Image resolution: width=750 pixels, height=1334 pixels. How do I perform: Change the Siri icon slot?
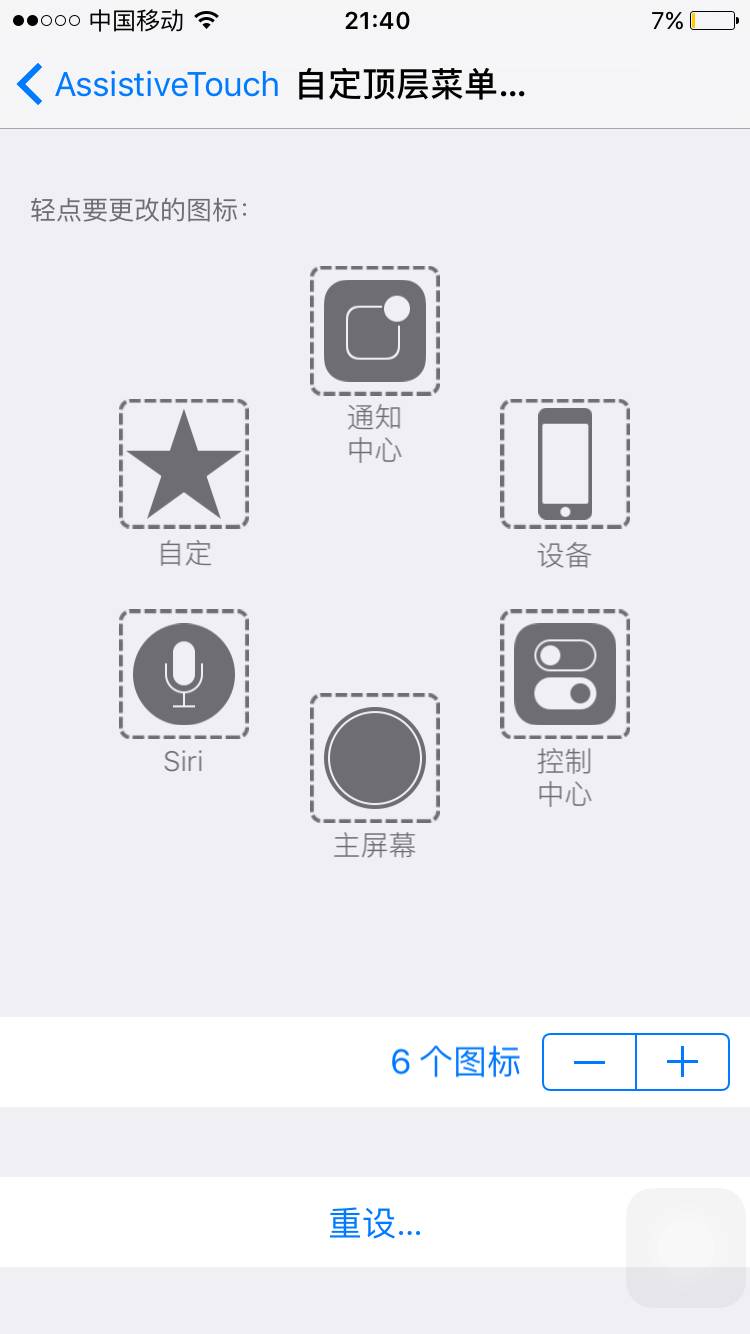[x=184, y=674]
